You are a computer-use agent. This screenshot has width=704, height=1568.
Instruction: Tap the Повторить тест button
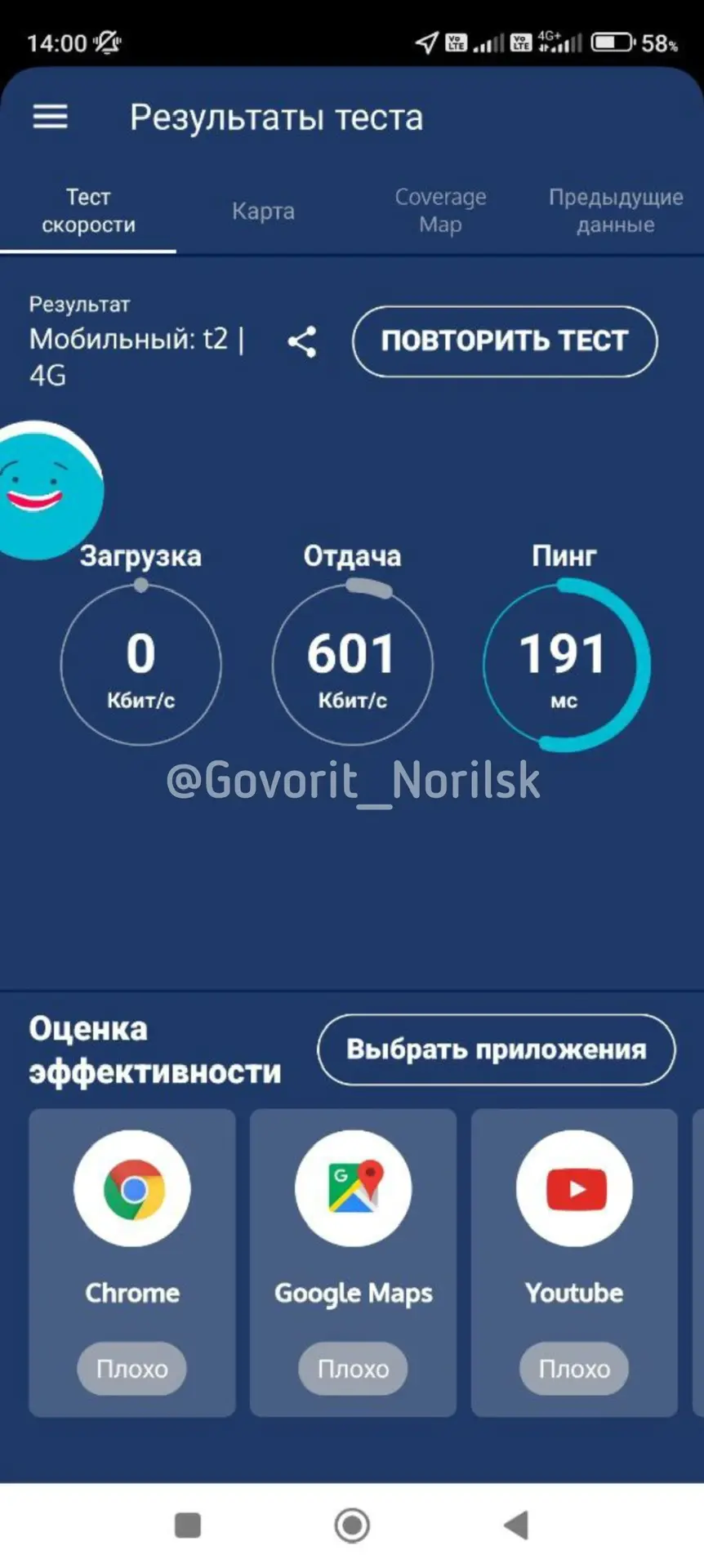click(x=504, y=341)
